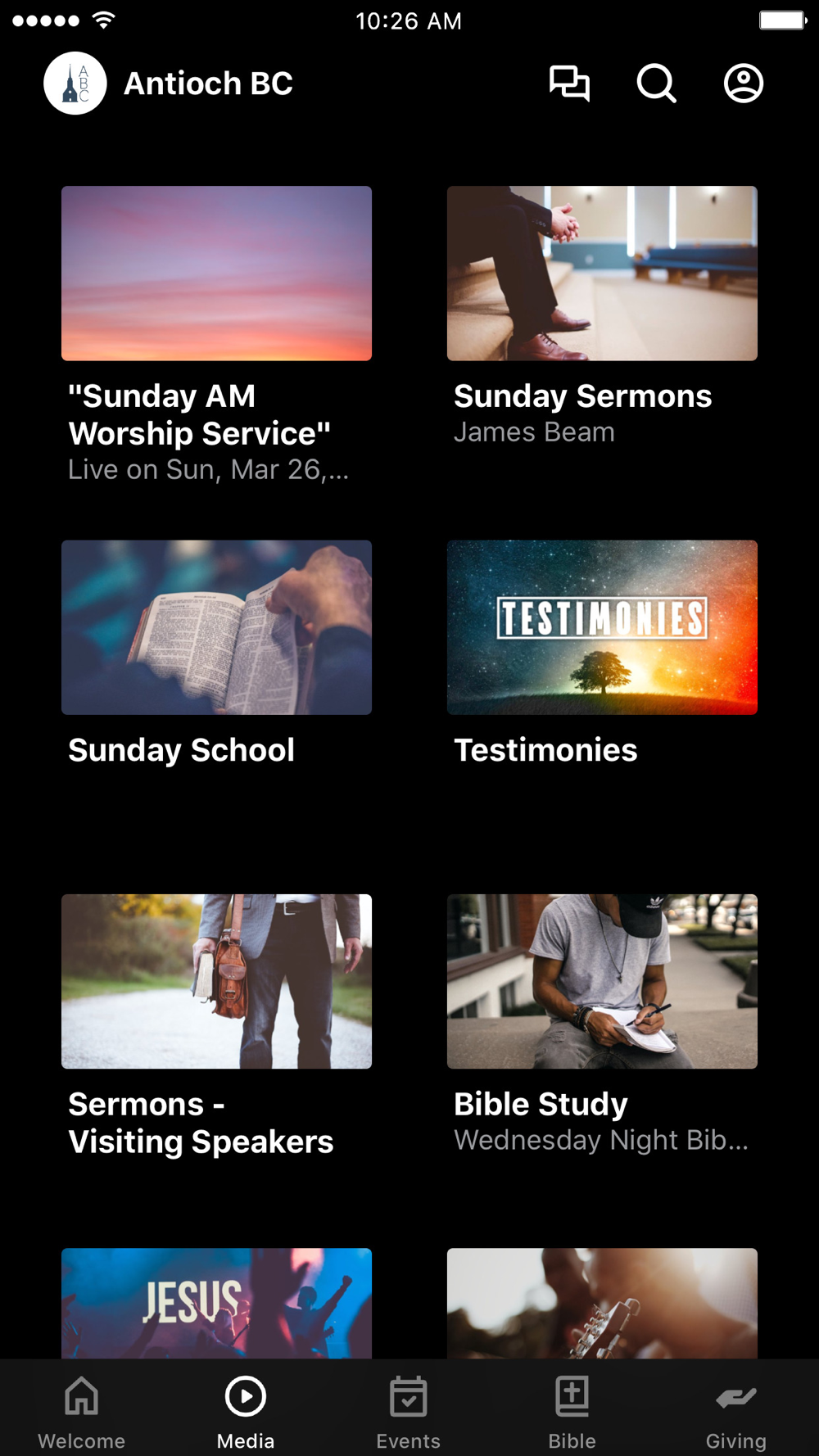Open the Sunday AM Worship Service card
The width and height of the screenshot is (819, 1456).
click(216, 274)
